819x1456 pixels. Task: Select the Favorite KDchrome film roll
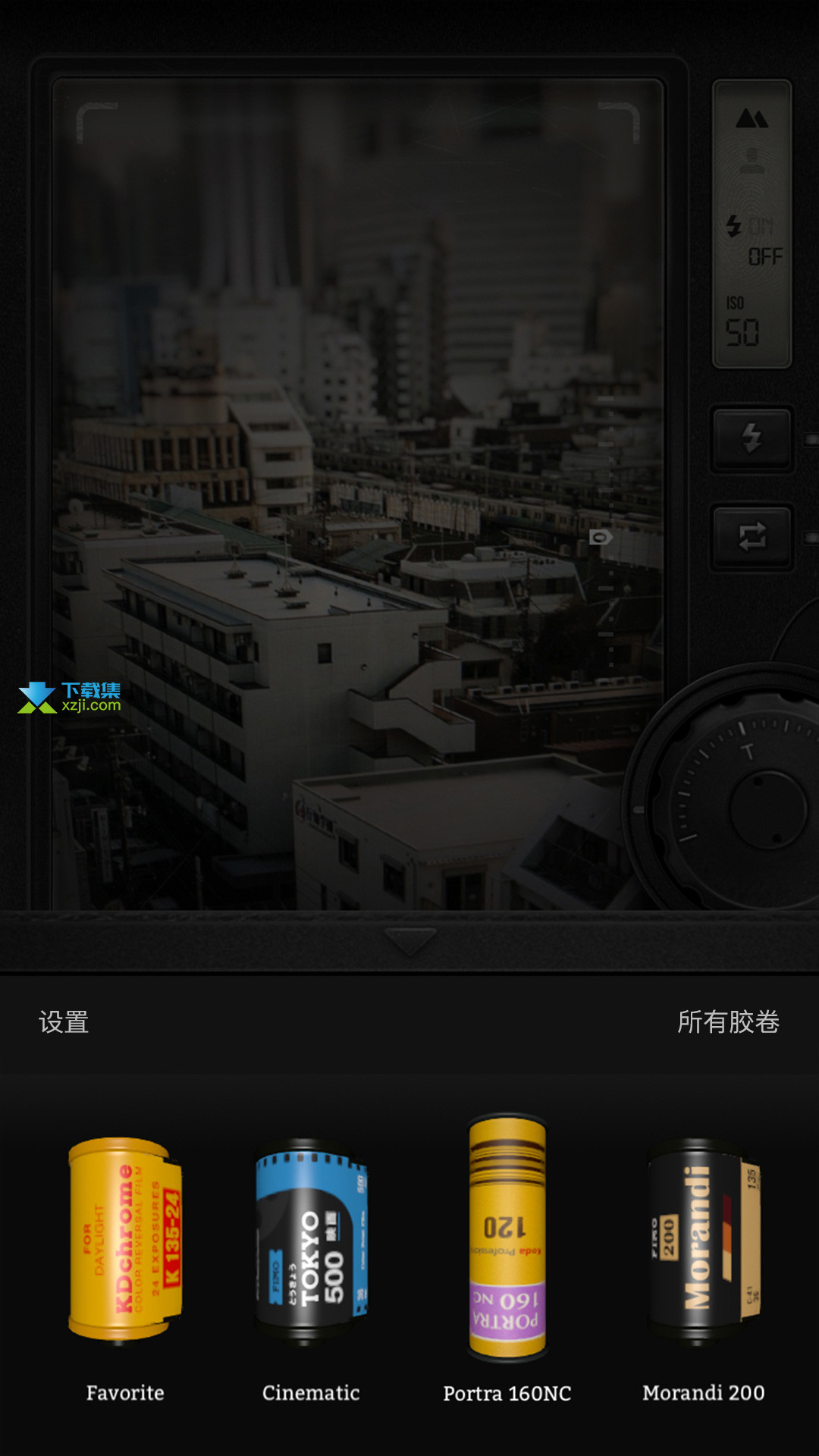tap(125, 1241)
